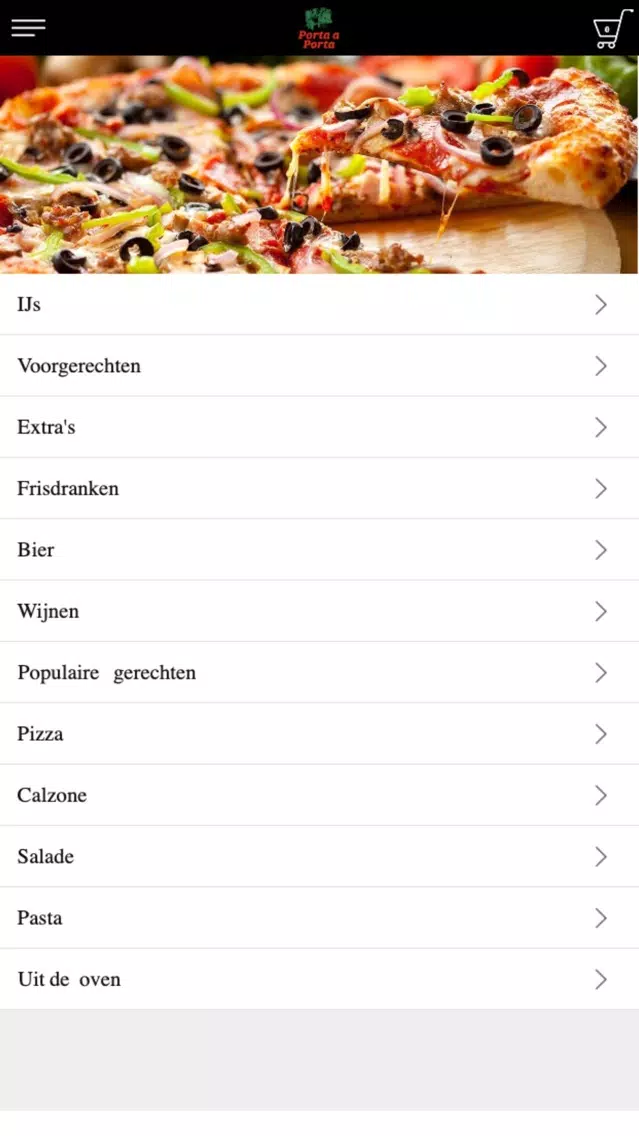Image resolution: width=639 pixels, height=1136 pixels.
Task: Open the Extra's category
Action: point(320,427)
